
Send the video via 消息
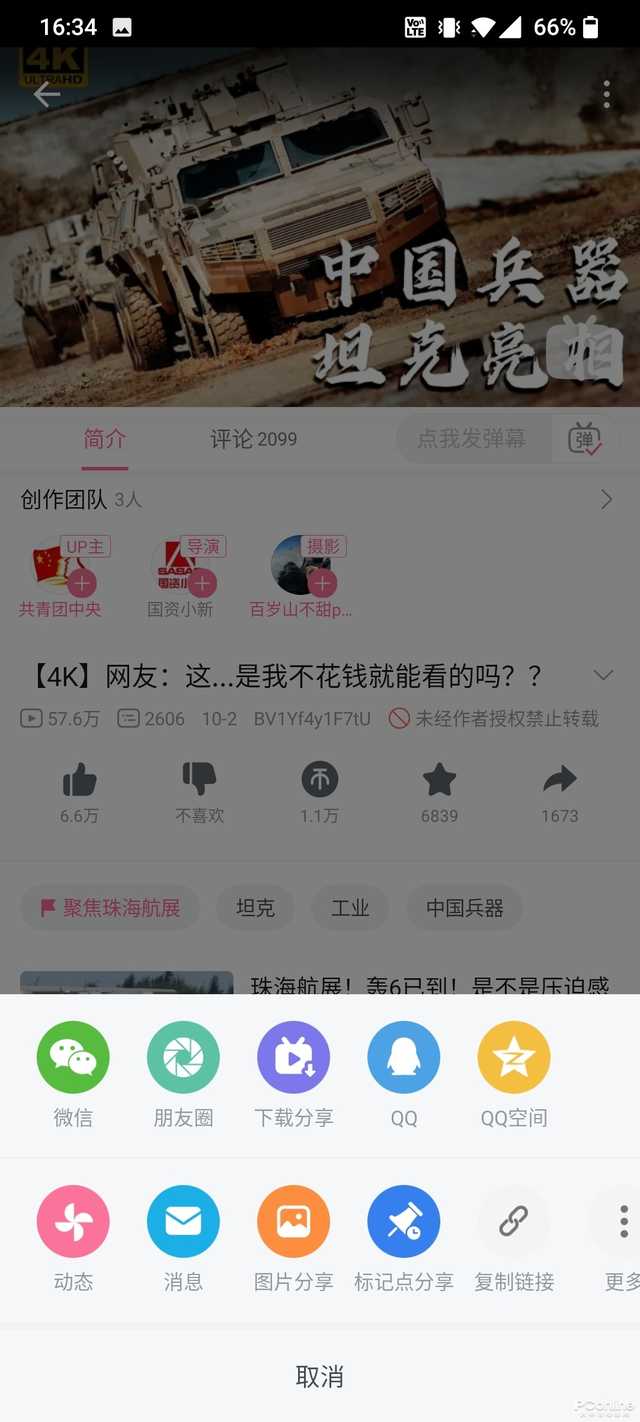coord(183,1221)
